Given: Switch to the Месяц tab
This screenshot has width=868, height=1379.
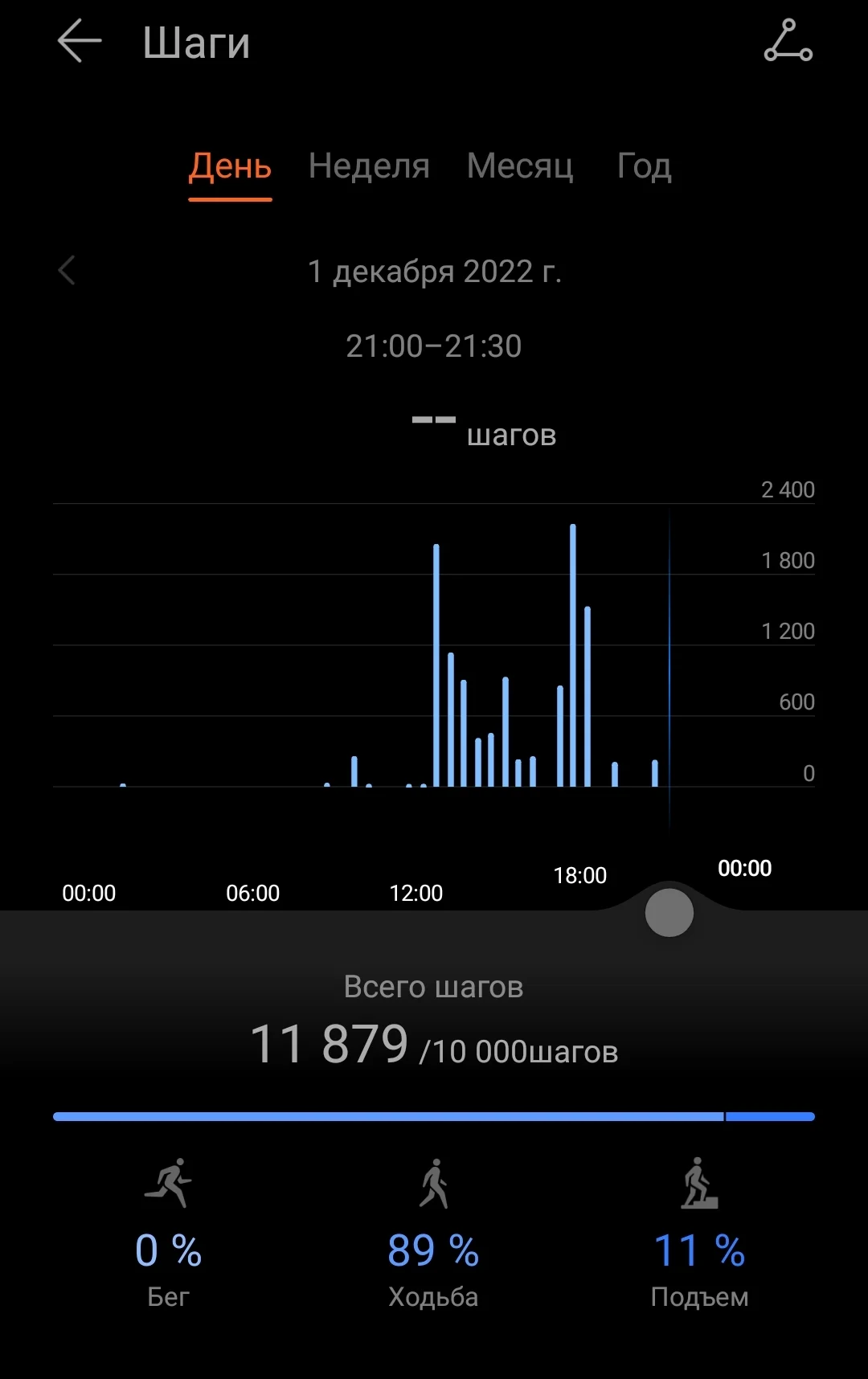Looking at the screenshot, I should click(520, 166).
